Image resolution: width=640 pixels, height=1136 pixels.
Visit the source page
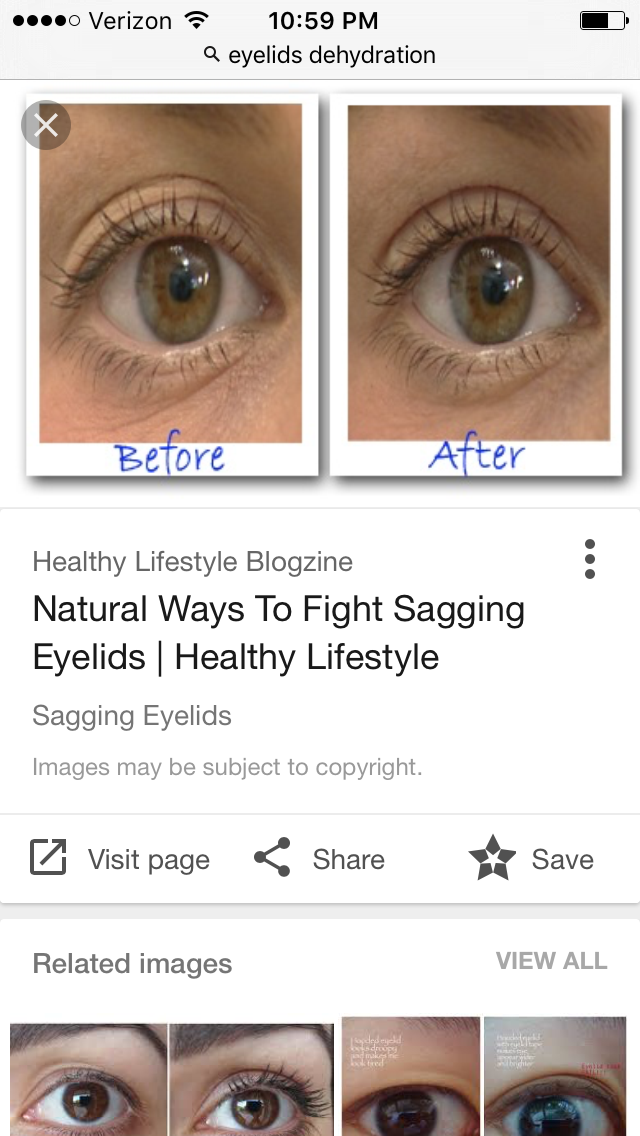pos(120,859)
